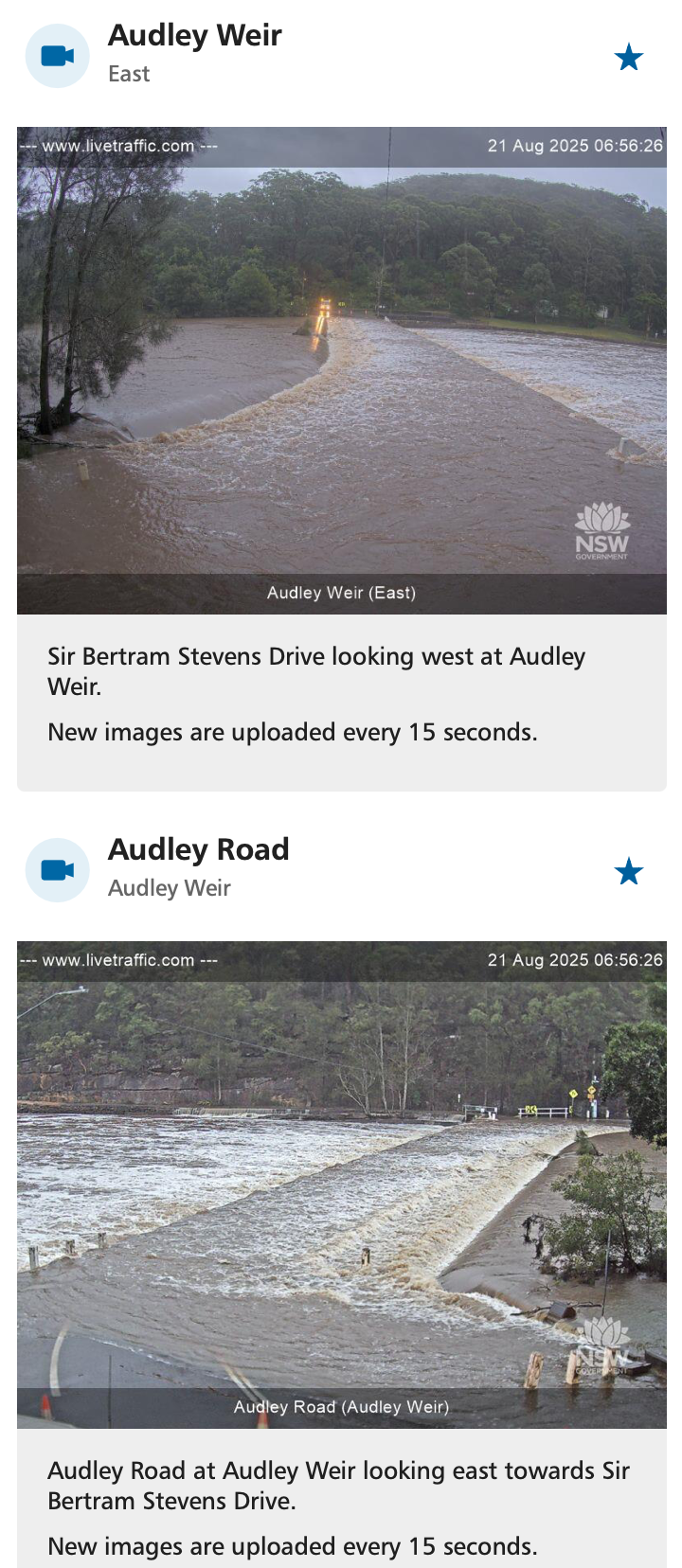Open the Audley Road (Audley Weir) camera image
This screenshot has width=682, height=1568.
point(341,1184)
